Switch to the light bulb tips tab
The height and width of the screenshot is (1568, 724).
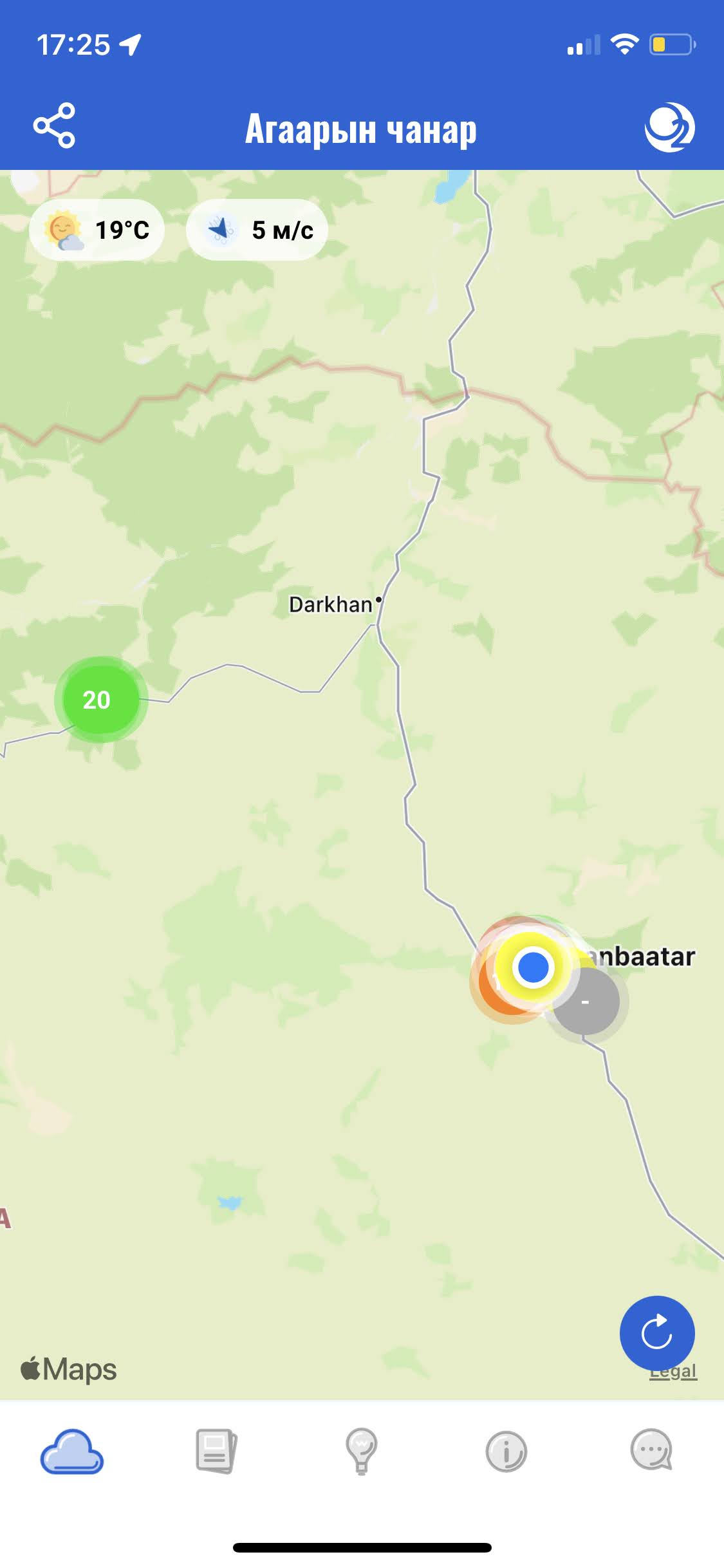[362, 1452]
